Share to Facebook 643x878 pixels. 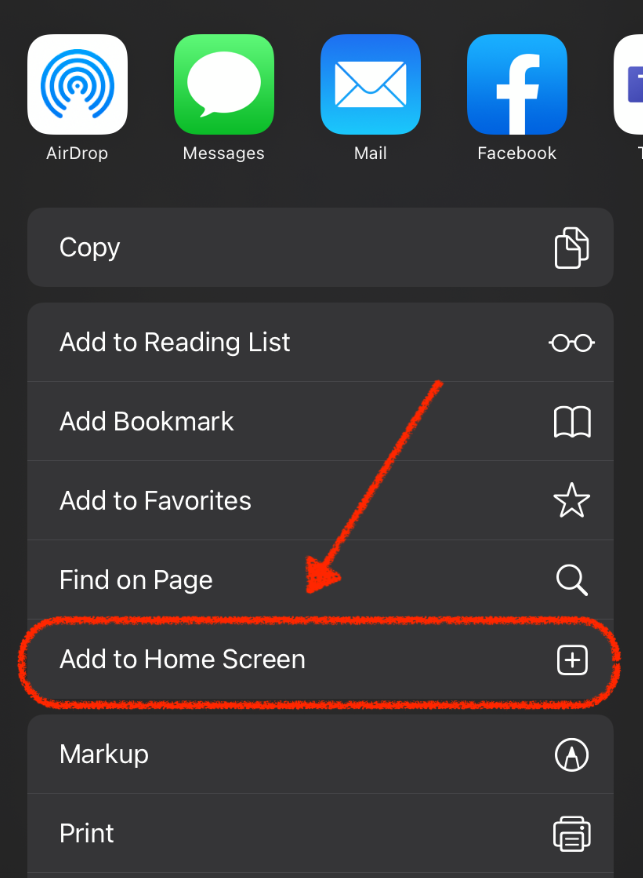[x=517, y=85]
